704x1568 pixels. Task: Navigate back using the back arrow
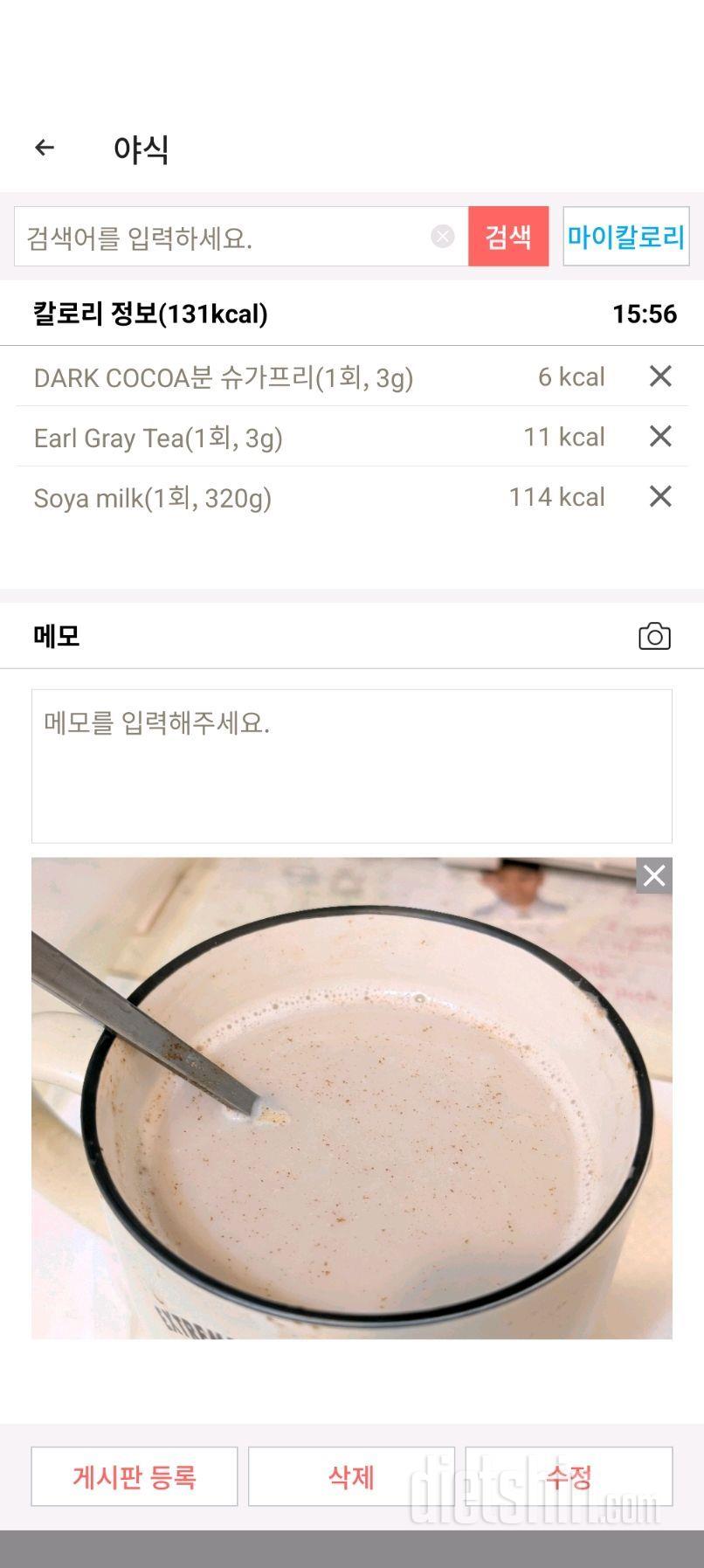[44, 147]
